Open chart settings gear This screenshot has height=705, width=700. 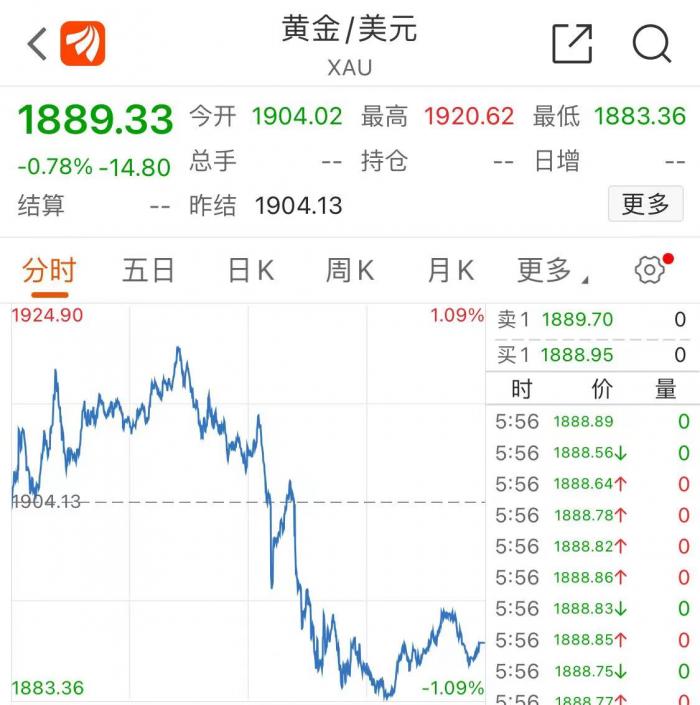click(x=650, y=270)
